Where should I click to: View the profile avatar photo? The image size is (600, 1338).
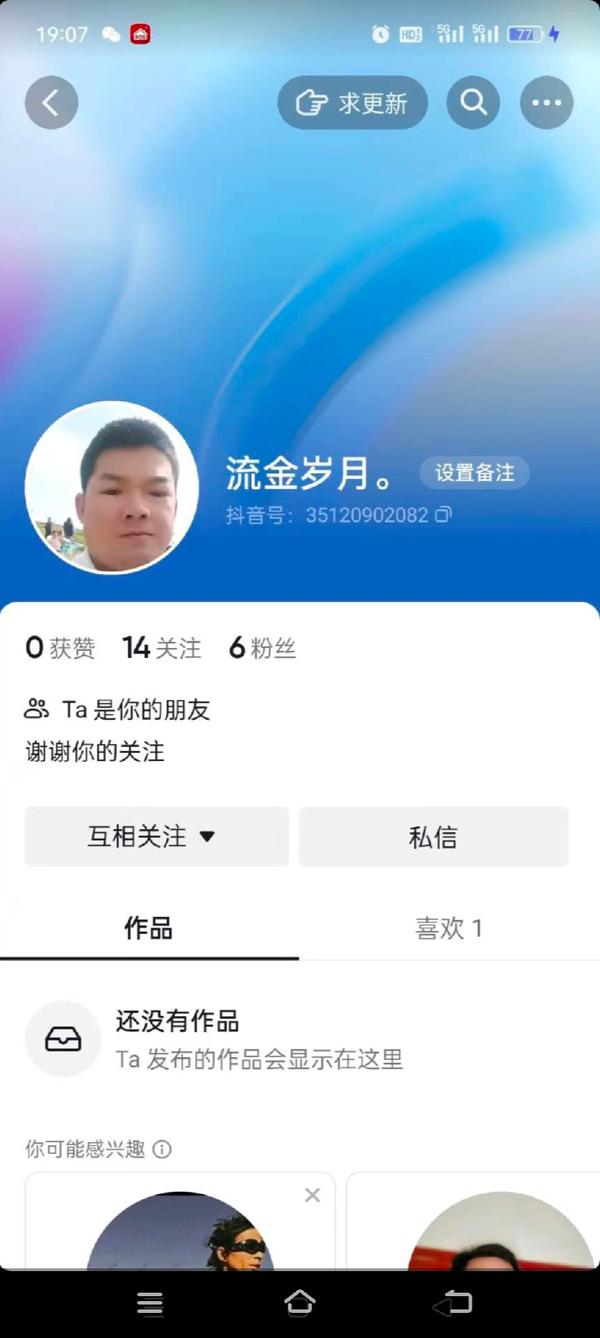111,488
